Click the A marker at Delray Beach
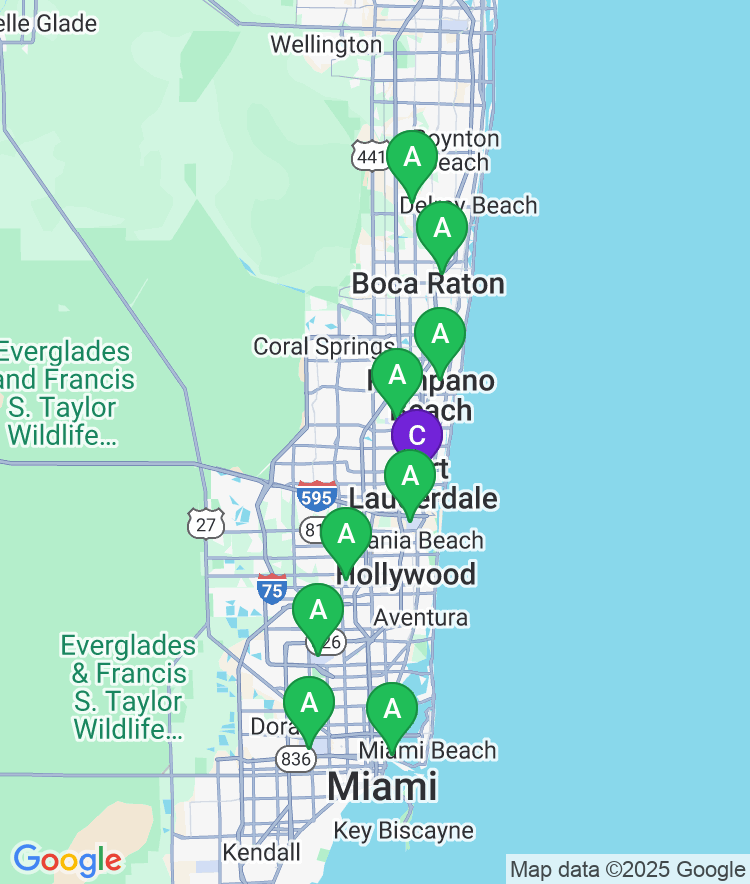This screenshot has height=884, width=750. [x=443, y=229]
